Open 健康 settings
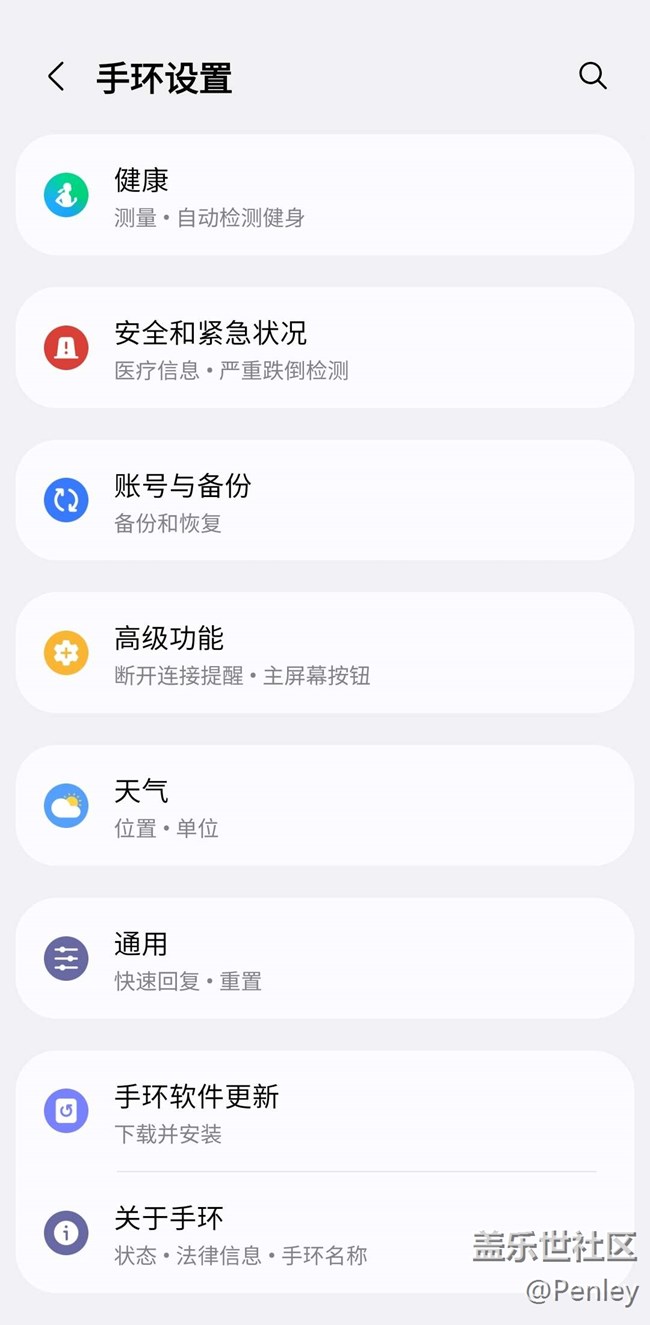 [324, 195]
